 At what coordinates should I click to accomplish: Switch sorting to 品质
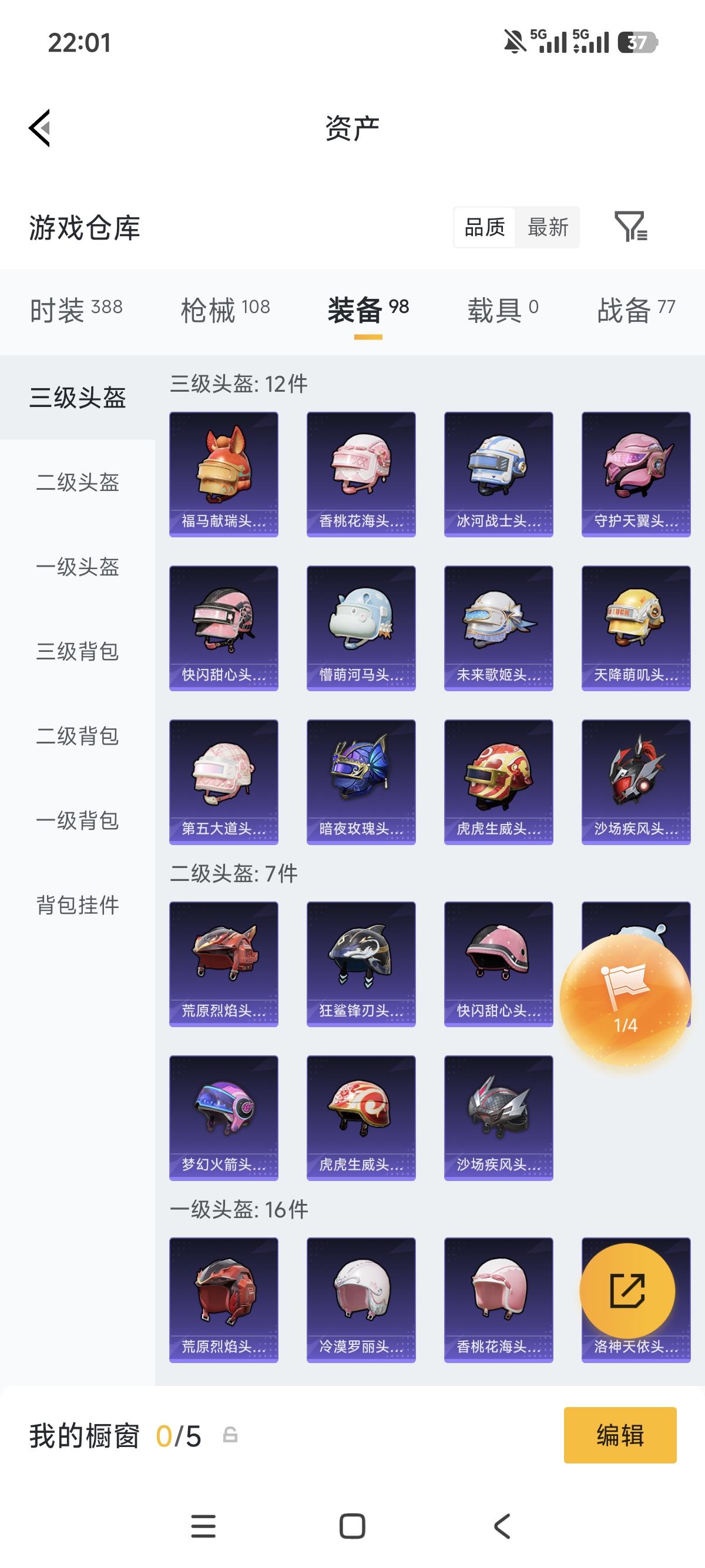pyautogui.click(x=484, y=228)
